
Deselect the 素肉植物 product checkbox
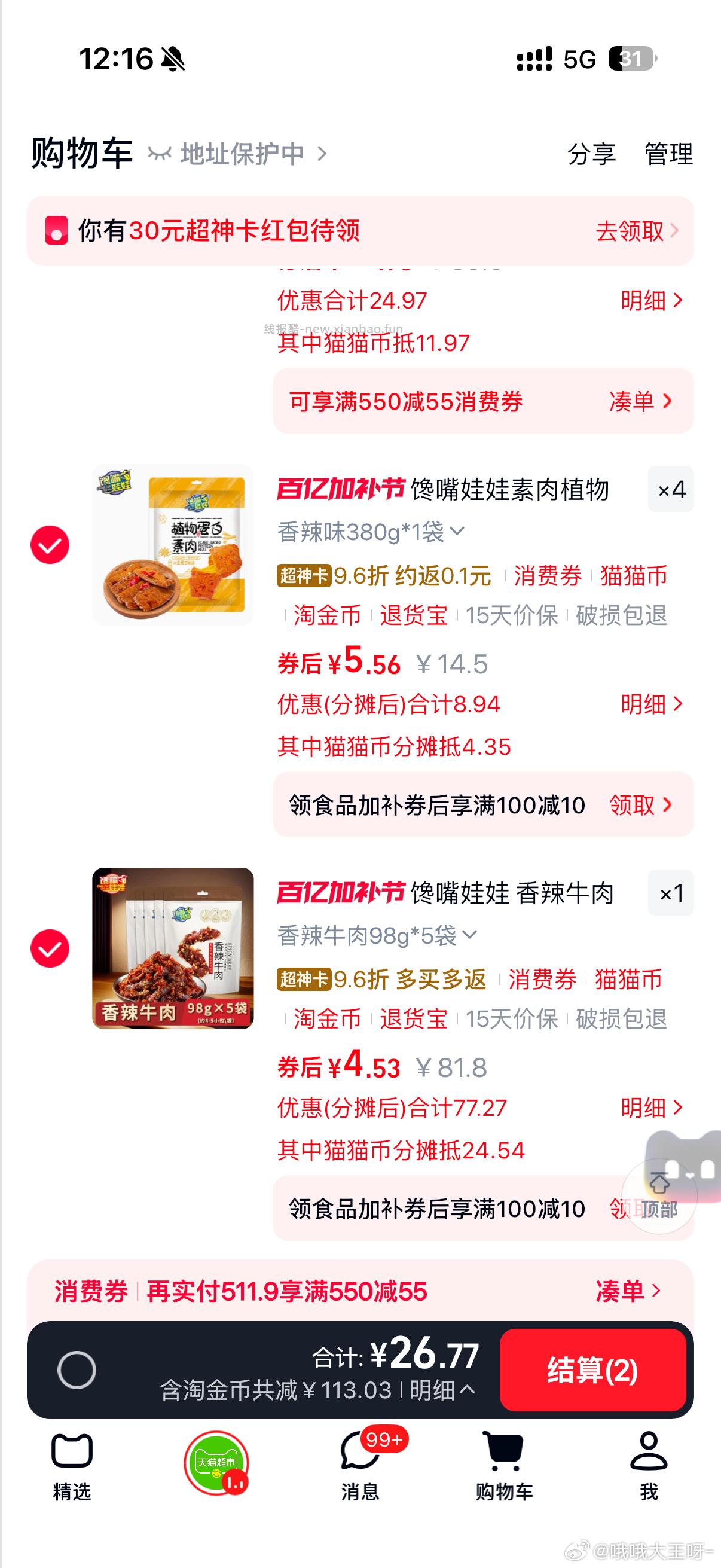pyautogui.click(x=50, y=547)
